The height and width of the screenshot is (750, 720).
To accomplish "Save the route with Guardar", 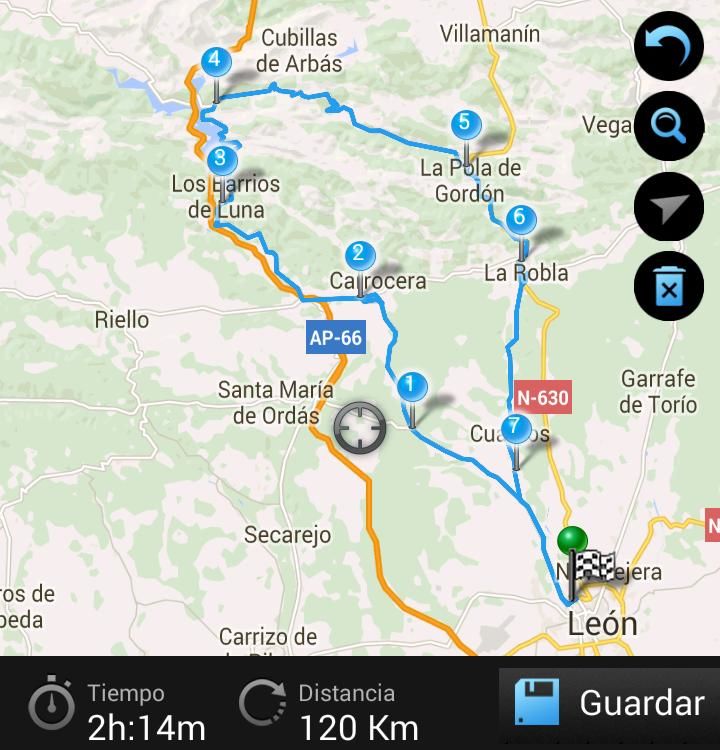I will point(609,703).
